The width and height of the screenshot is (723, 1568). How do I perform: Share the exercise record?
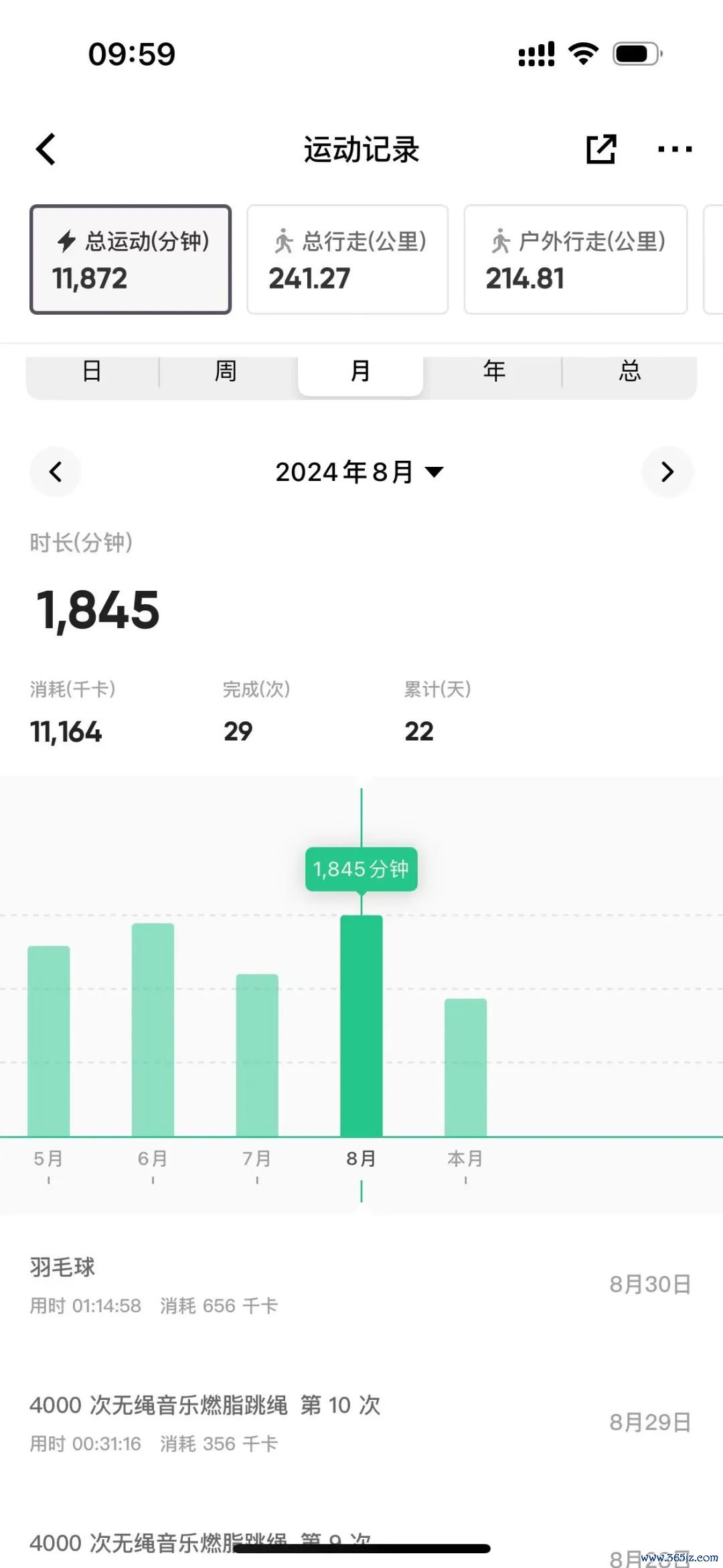[x=600, y=149]
